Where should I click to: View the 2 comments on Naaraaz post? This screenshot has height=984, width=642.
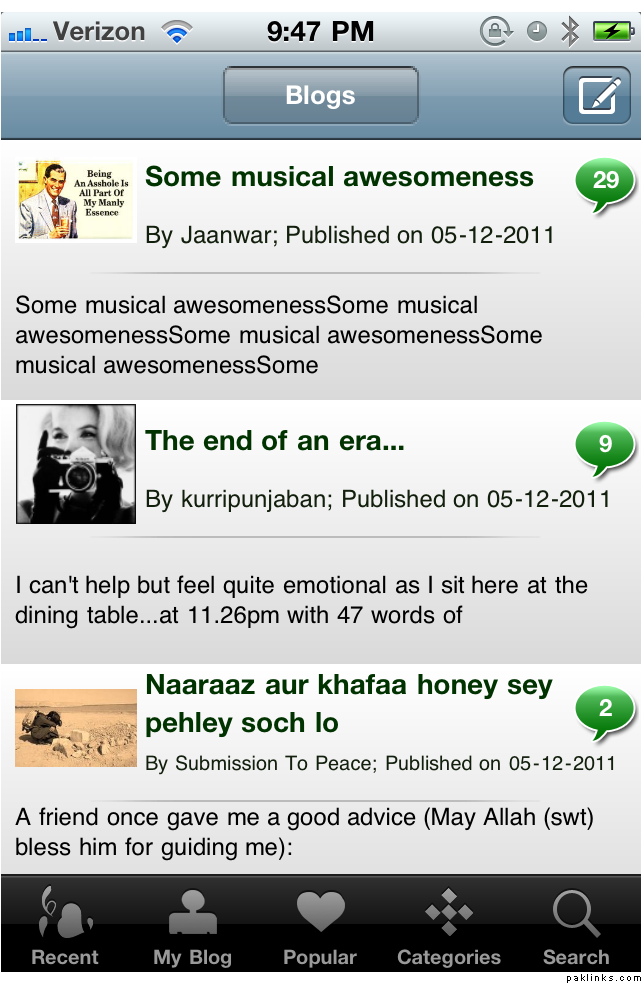(x=605, y=712)
